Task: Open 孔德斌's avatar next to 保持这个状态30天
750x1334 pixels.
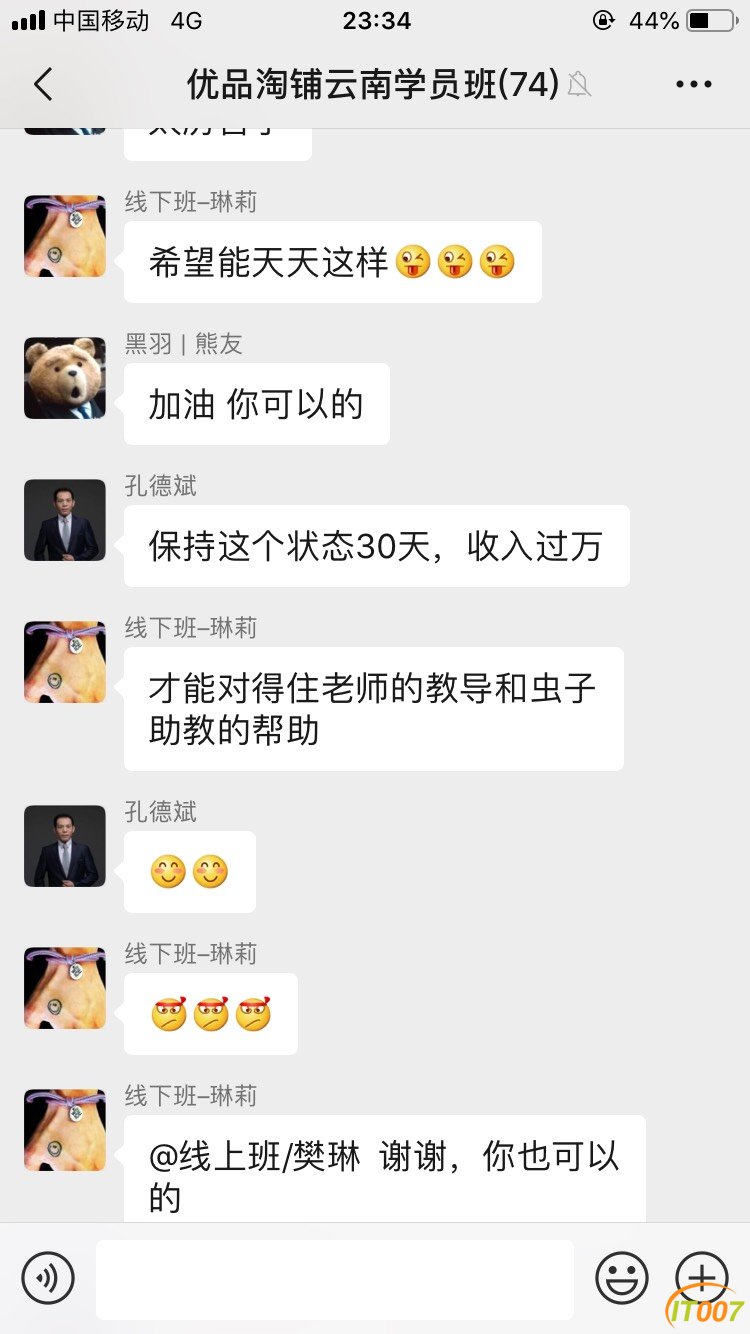Action: (x=65, y=520)
